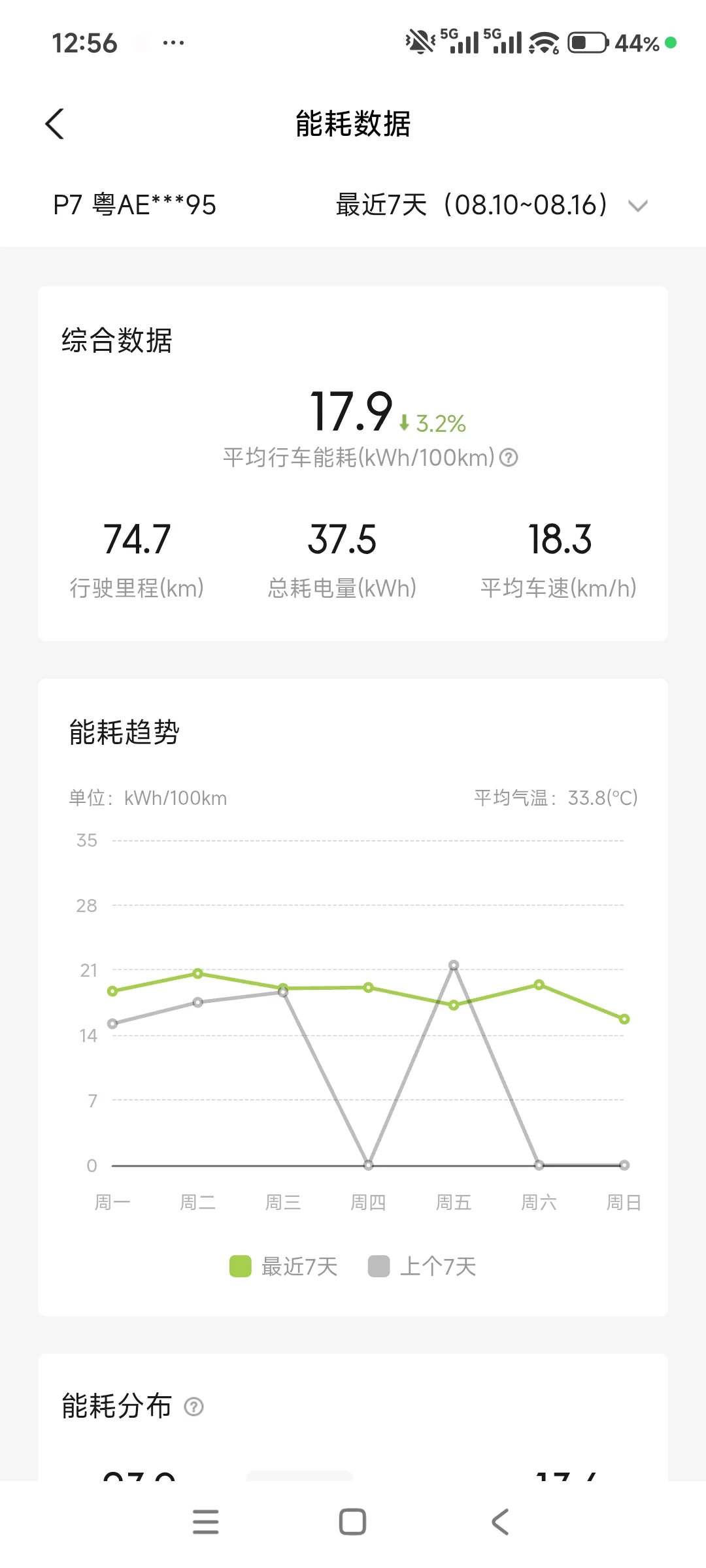706x1568 pixels.
Task: Open the 最近7天 date range dropdown
Action: click(x=492, y=205)
